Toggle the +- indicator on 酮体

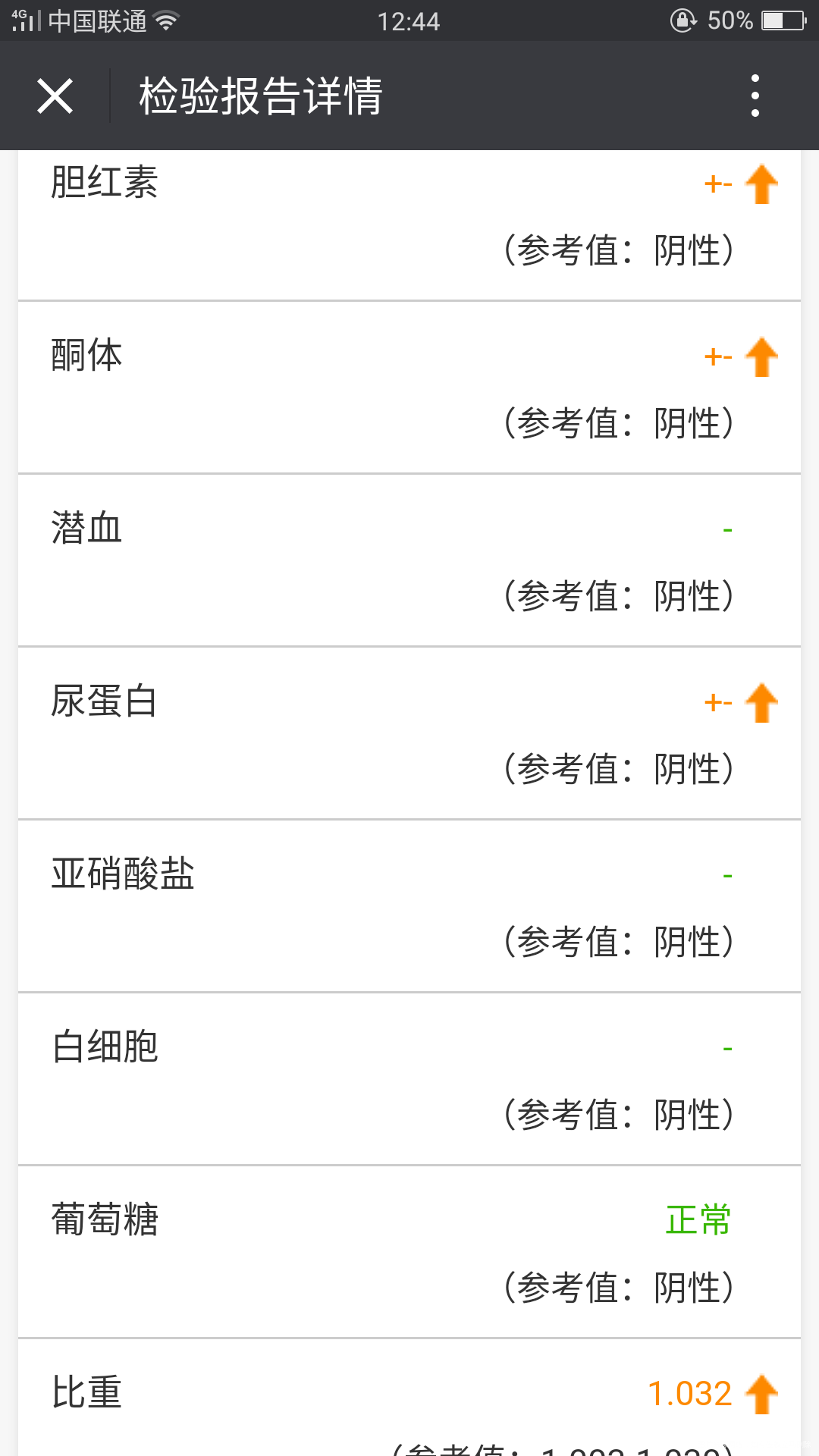pyautogui.click(x=718, y=356)
